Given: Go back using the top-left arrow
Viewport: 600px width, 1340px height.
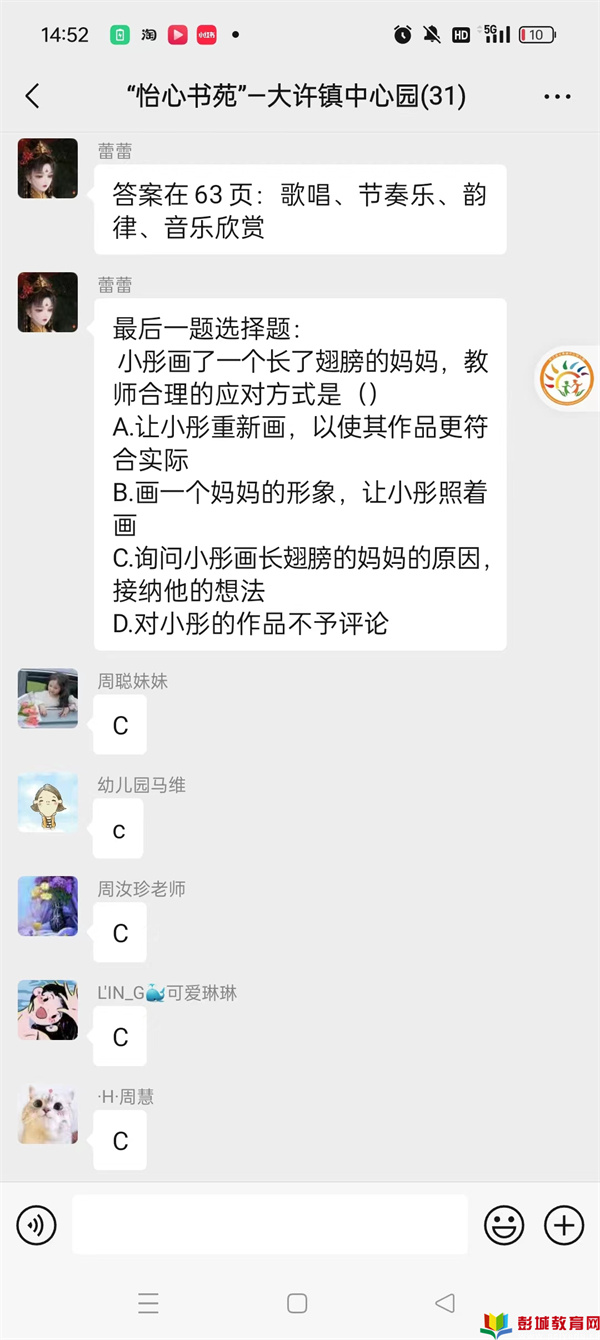Looking at the screenshot, I should pos(32,96).
